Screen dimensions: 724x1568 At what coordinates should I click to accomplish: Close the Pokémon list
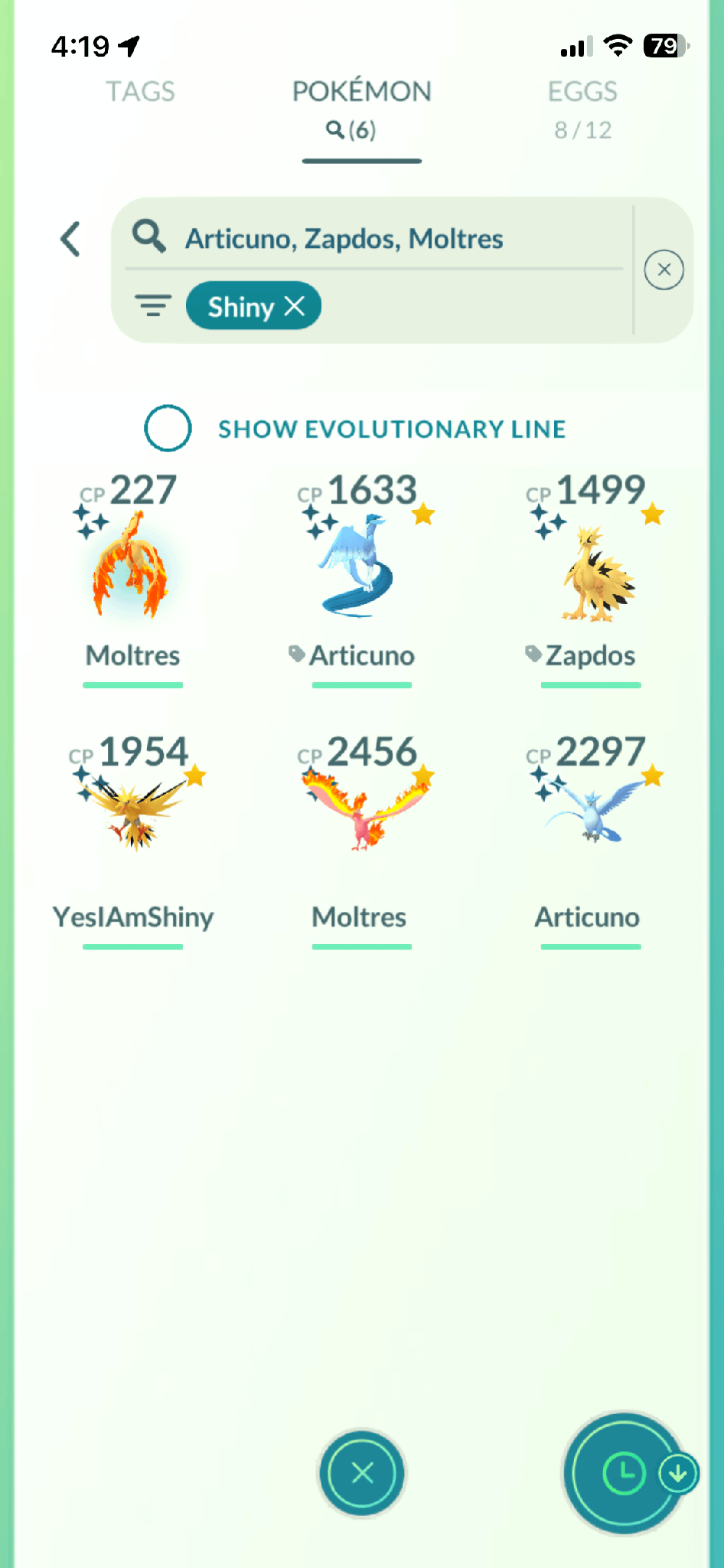click(x=362, y=1472)
